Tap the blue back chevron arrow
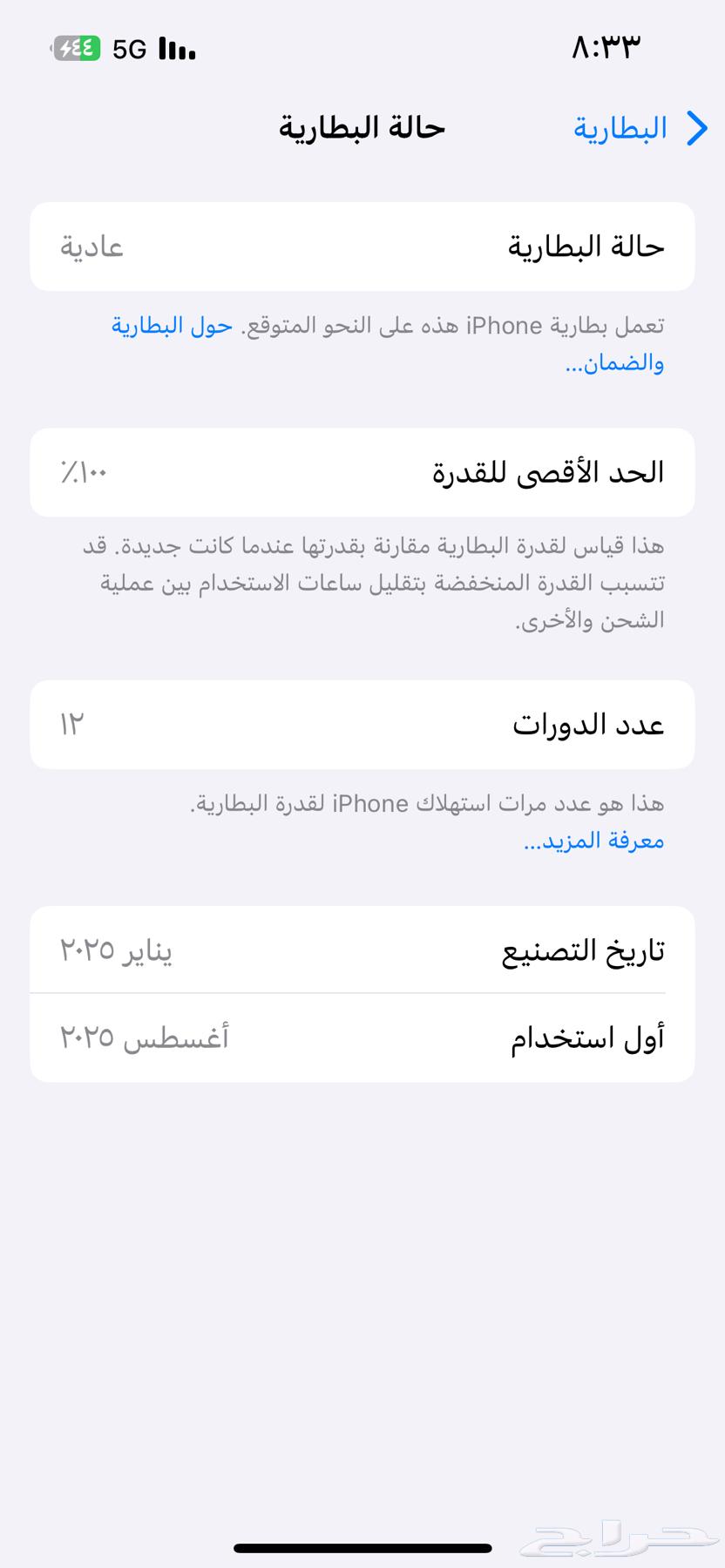The image size is (725, 1568). pos(698,128)
